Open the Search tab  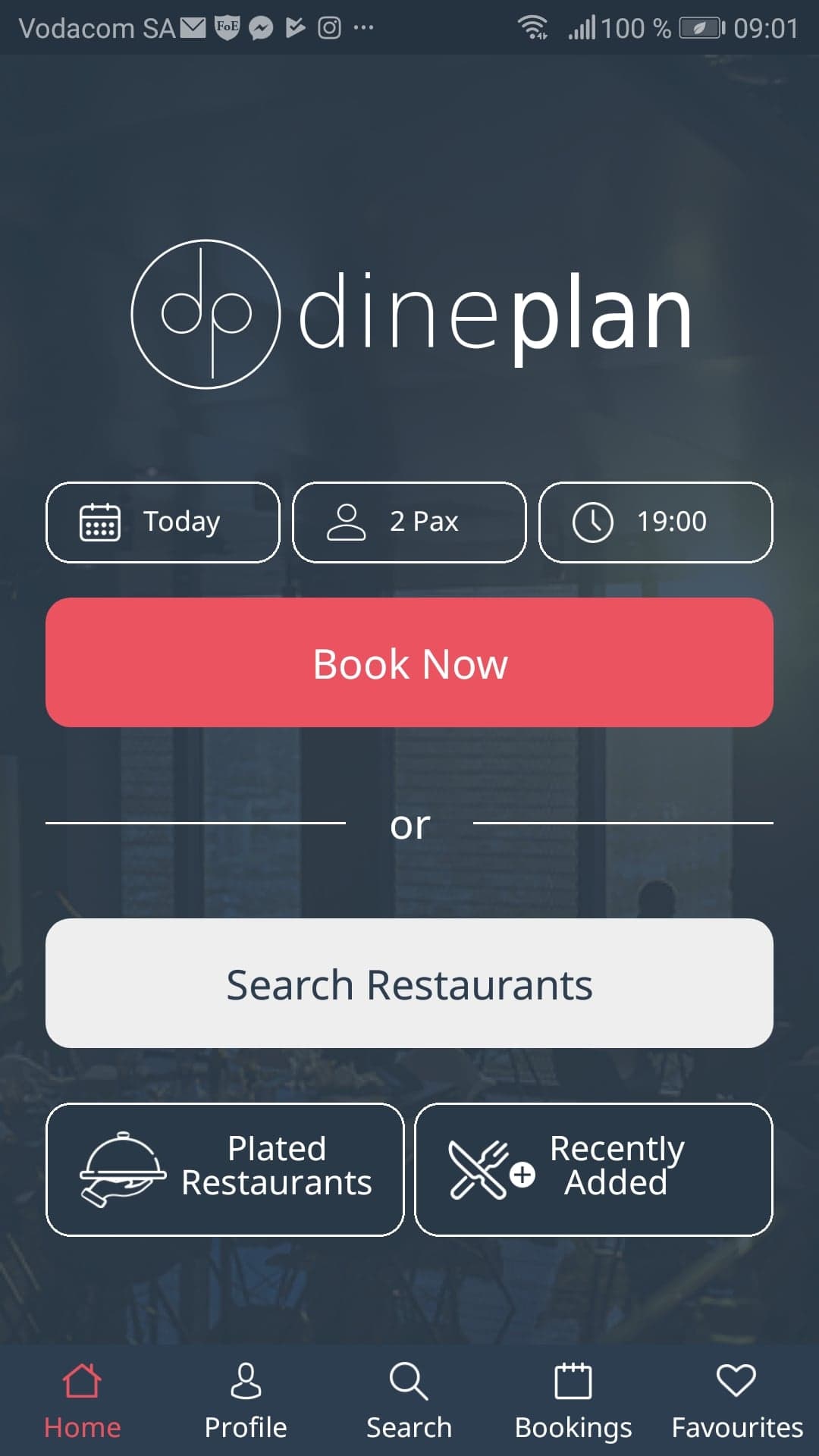[409, 1401]
